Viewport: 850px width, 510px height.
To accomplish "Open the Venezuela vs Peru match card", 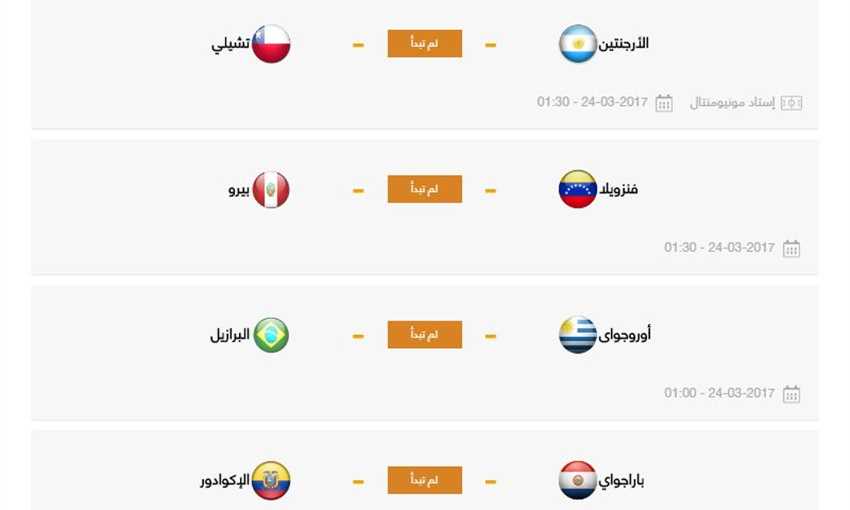I will [x=425, y=190].
